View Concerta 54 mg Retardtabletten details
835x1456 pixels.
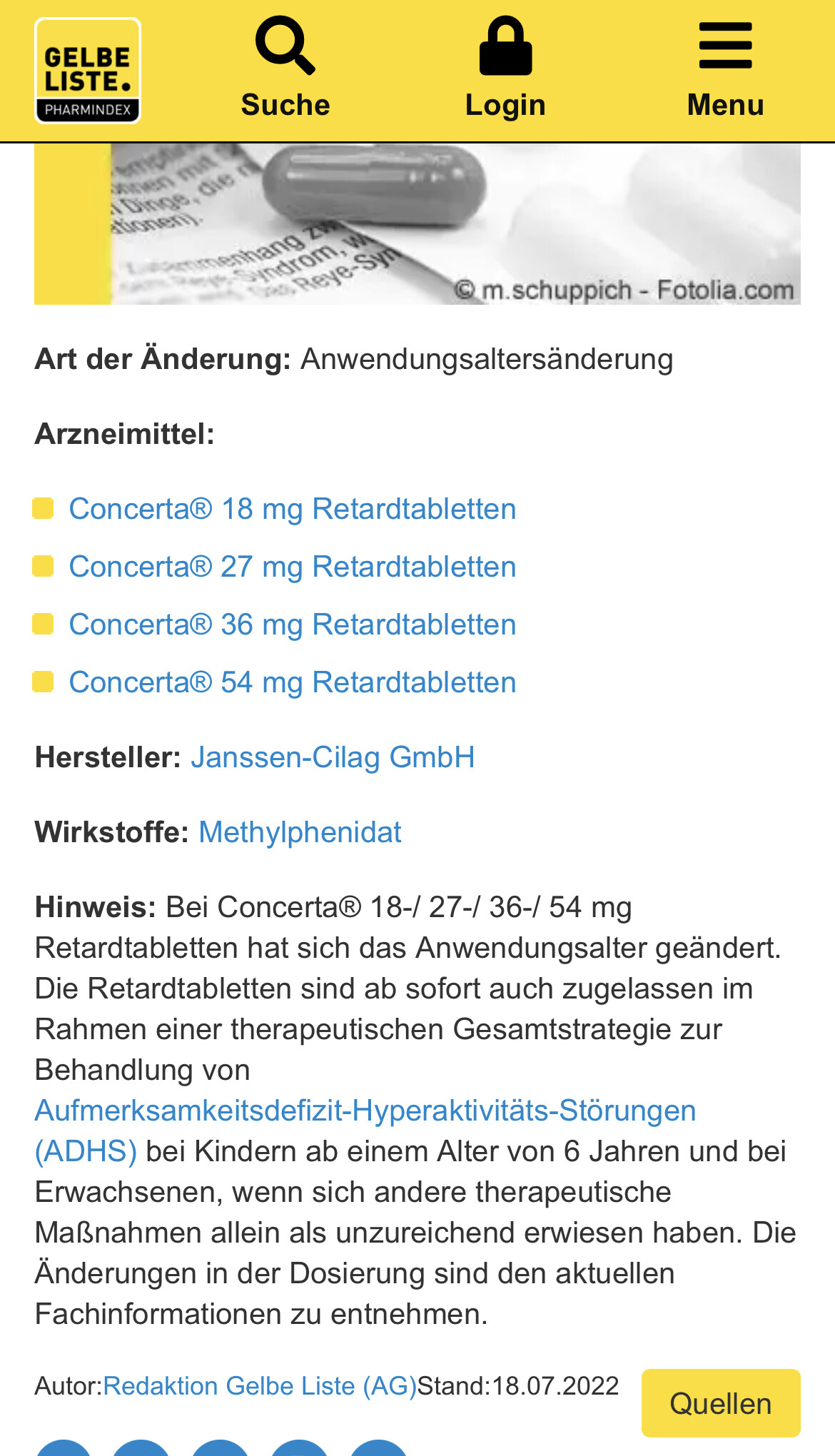[292, 682]
